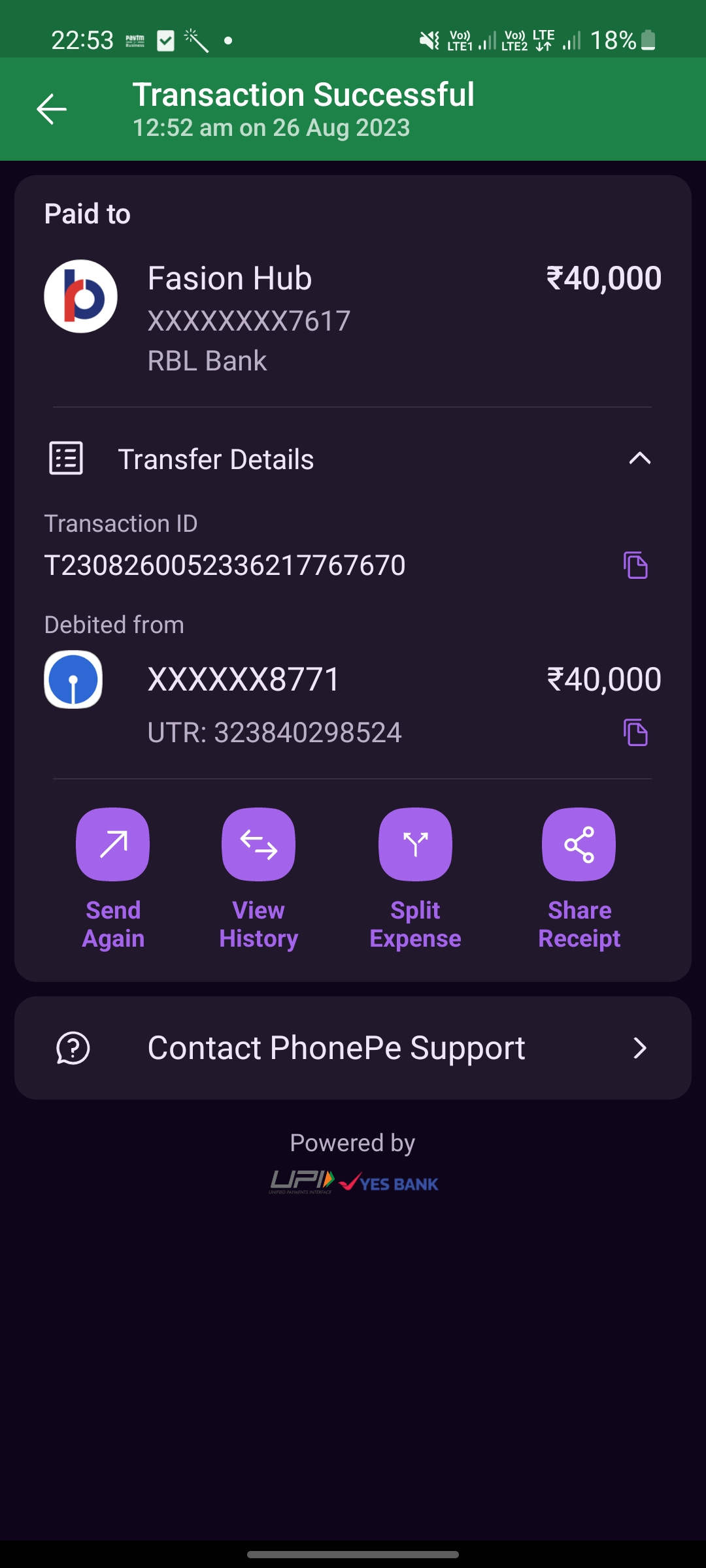This screenshot has width=706, height=1568.
Task: Share the receipt
Action: click(579, 845)
